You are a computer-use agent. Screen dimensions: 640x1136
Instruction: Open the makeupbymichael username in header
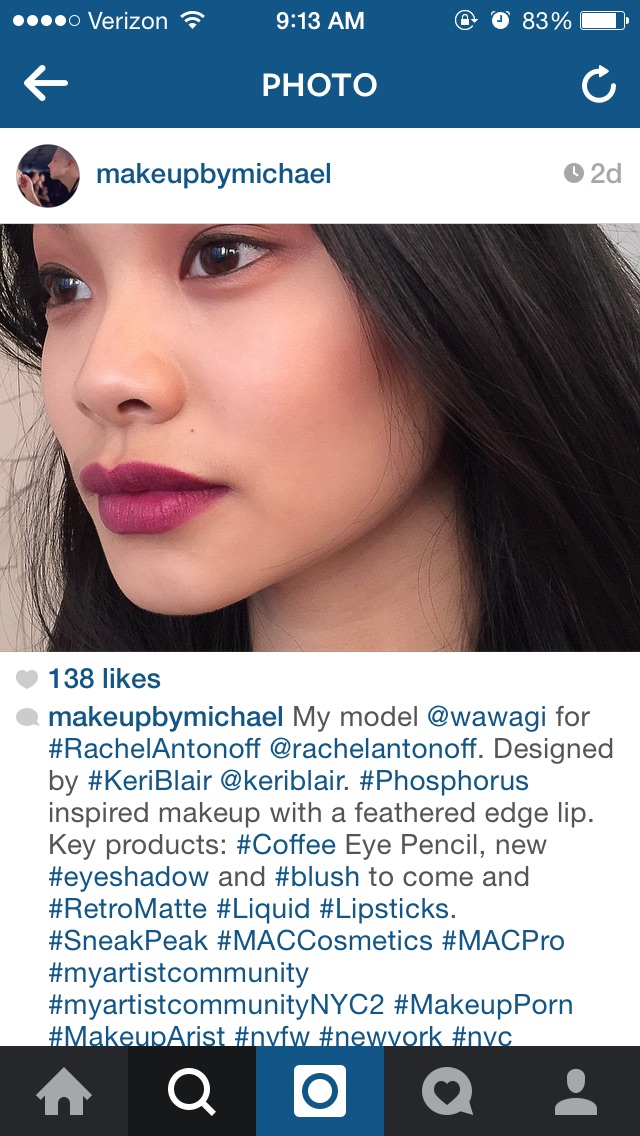point(214,175)
